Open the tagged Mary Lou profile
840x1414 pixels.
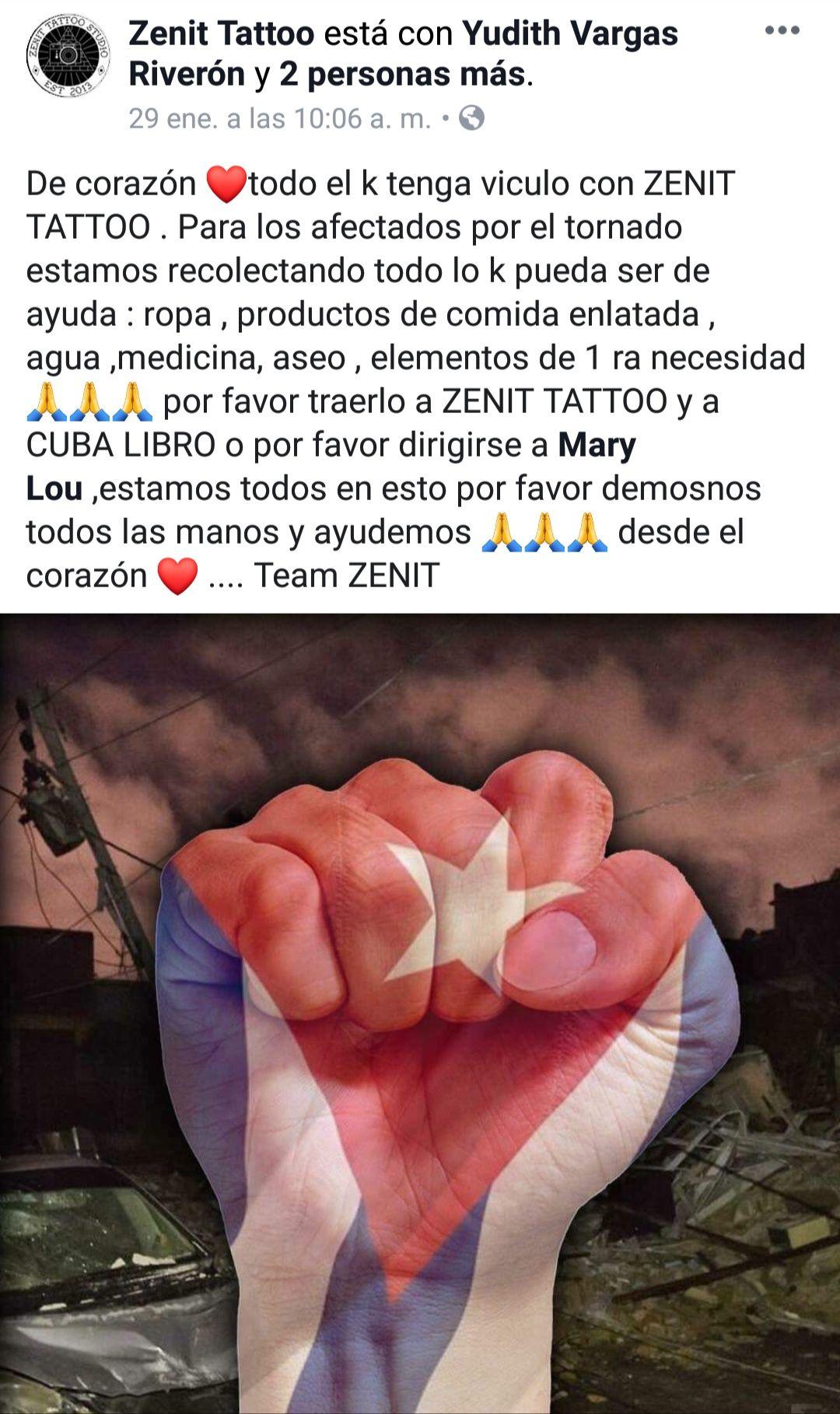(x=597, y=446)
